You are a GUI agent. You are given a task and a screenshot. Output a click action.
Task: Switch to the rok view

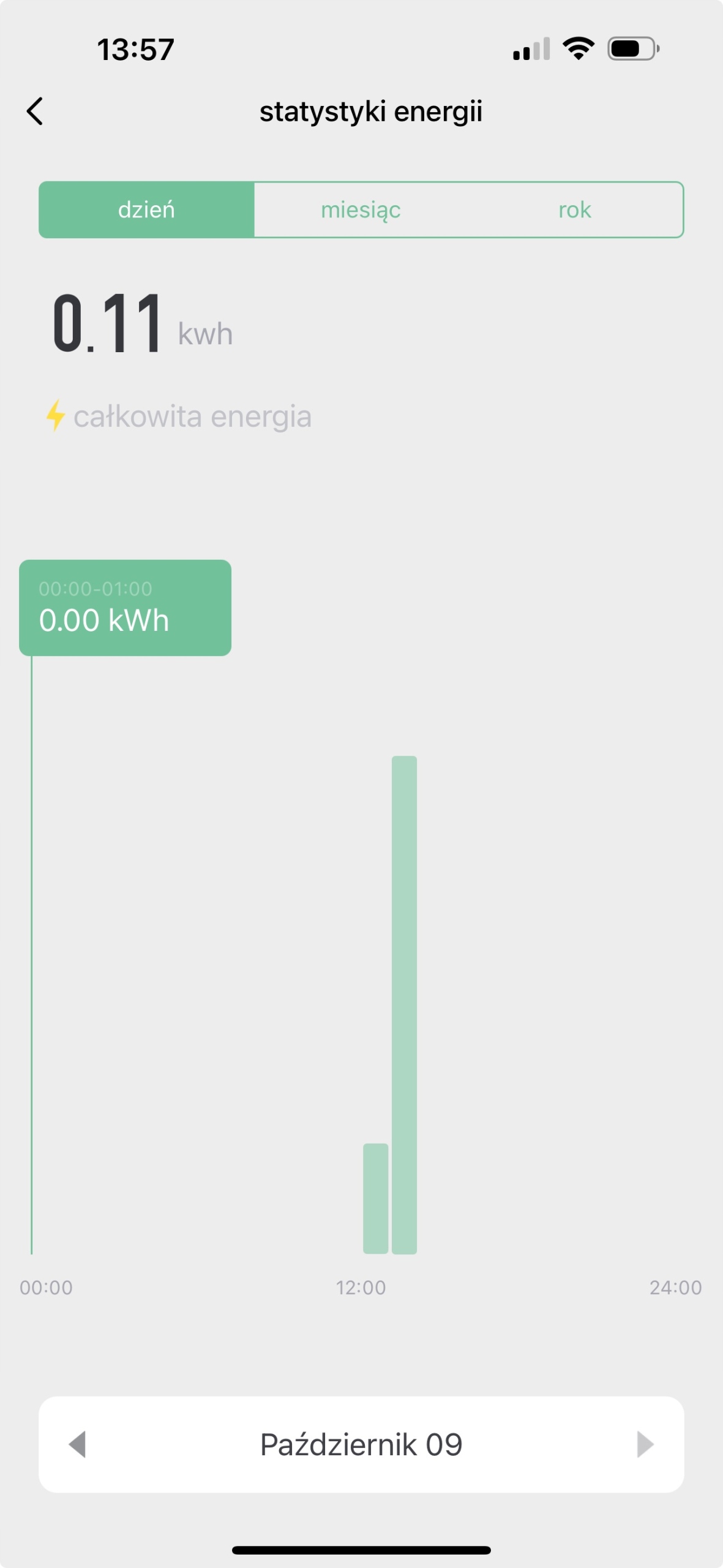tap(574, 210)
